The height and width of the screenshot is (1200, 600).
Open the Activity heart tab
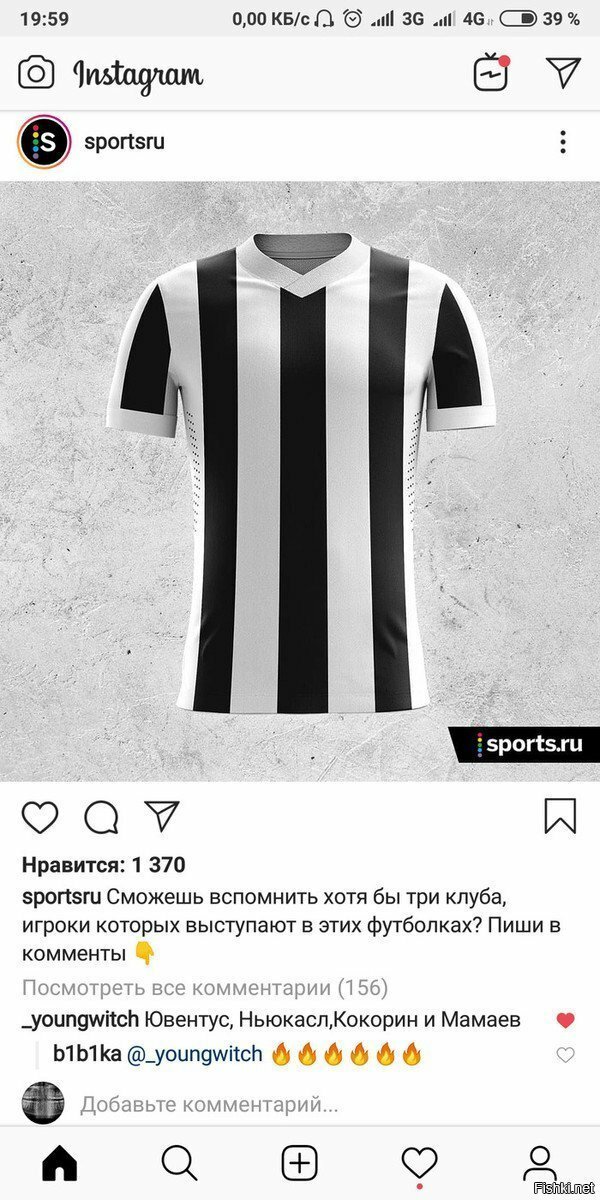pyautogui.click(x=419, y=1163)
